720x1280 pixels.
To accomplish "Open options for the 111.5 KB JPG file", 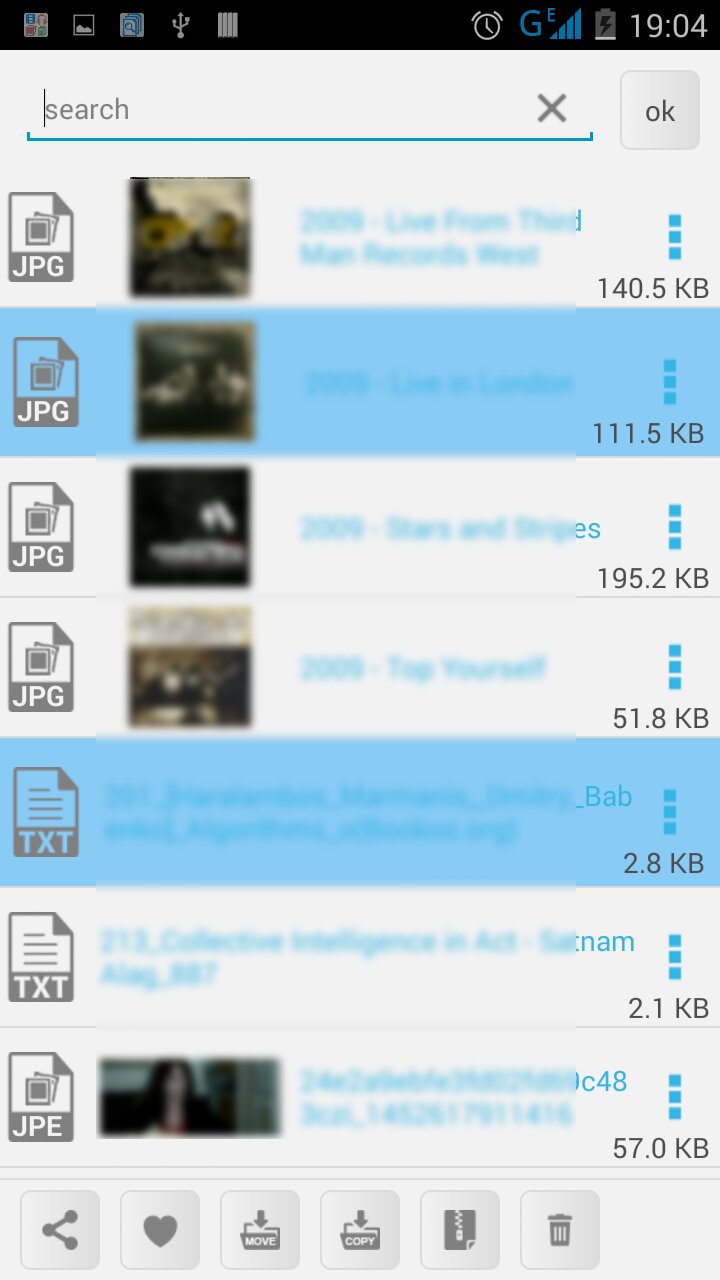I will [670, 382].
